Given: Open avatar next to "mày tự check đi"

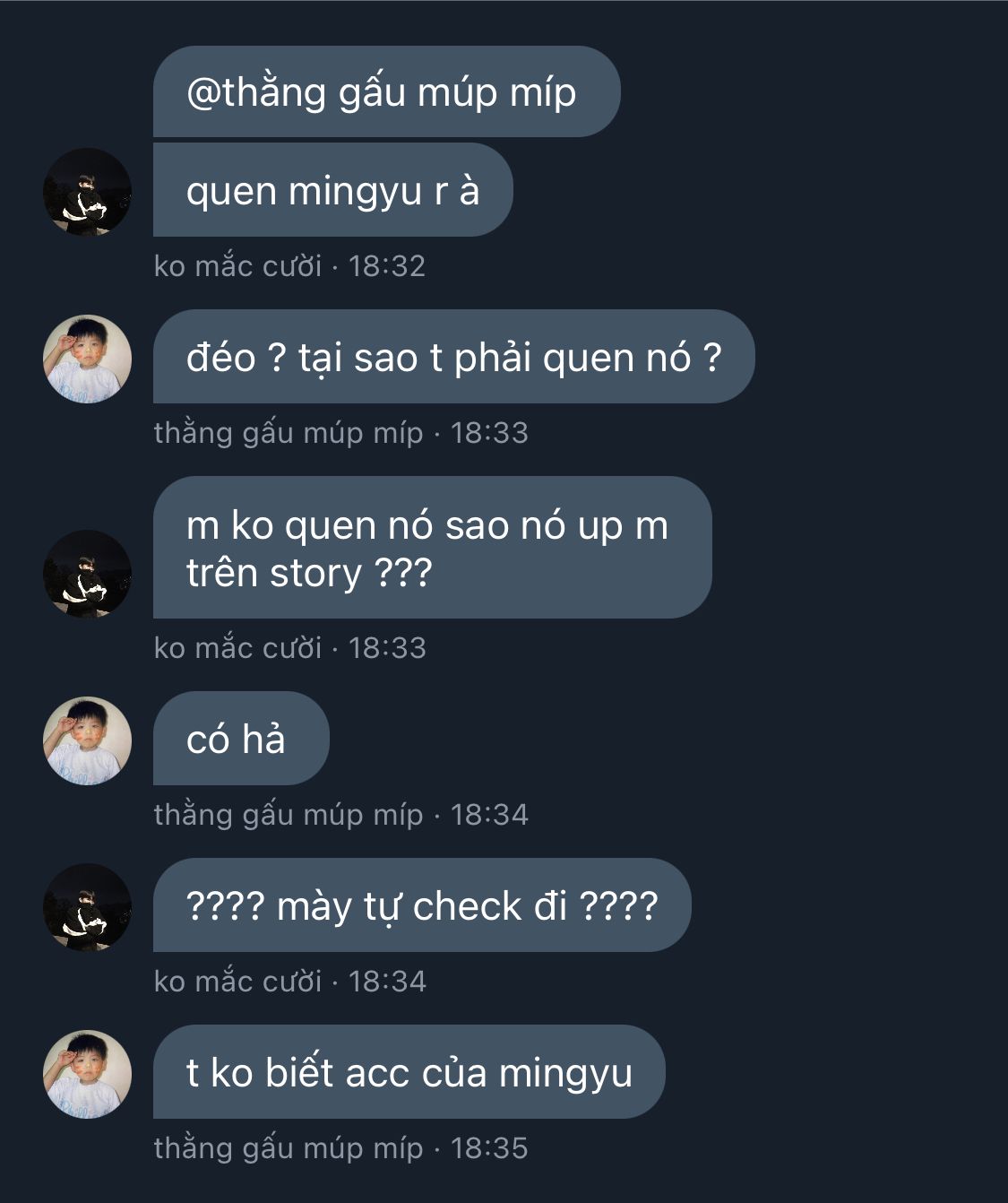Looking at the screenshot, I should pos(88,907).
